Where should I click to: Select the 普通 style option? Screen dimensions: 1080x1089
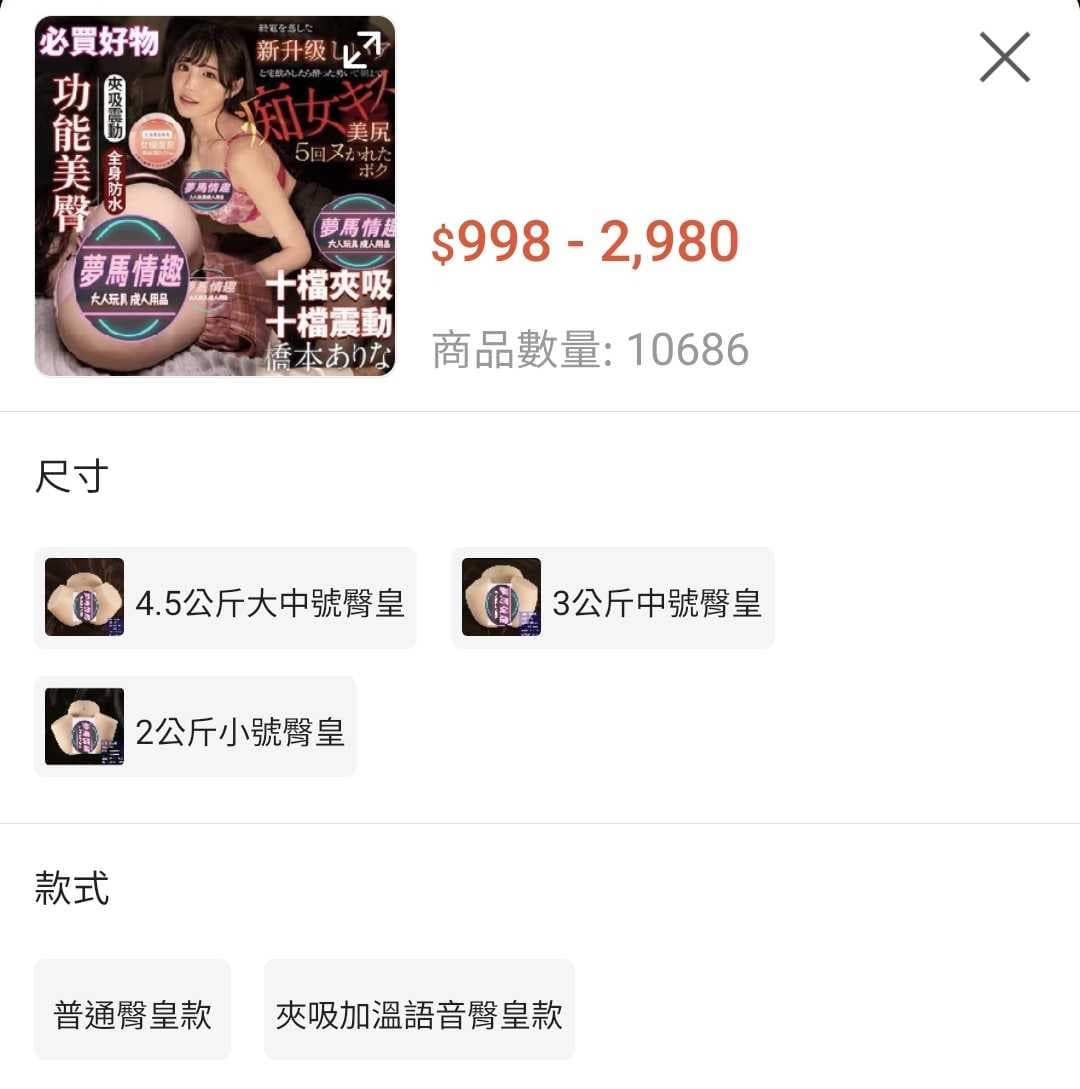132,1009
